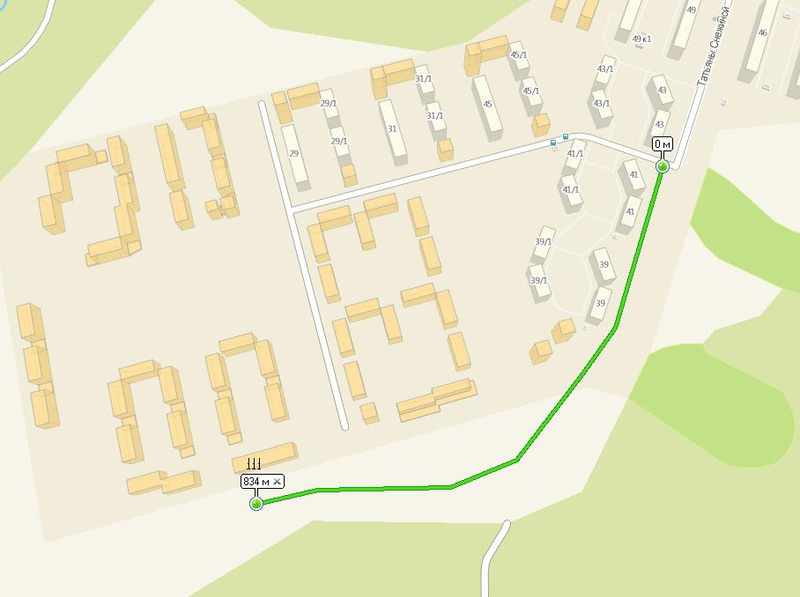Open the bus stop marker on the road

567,138
